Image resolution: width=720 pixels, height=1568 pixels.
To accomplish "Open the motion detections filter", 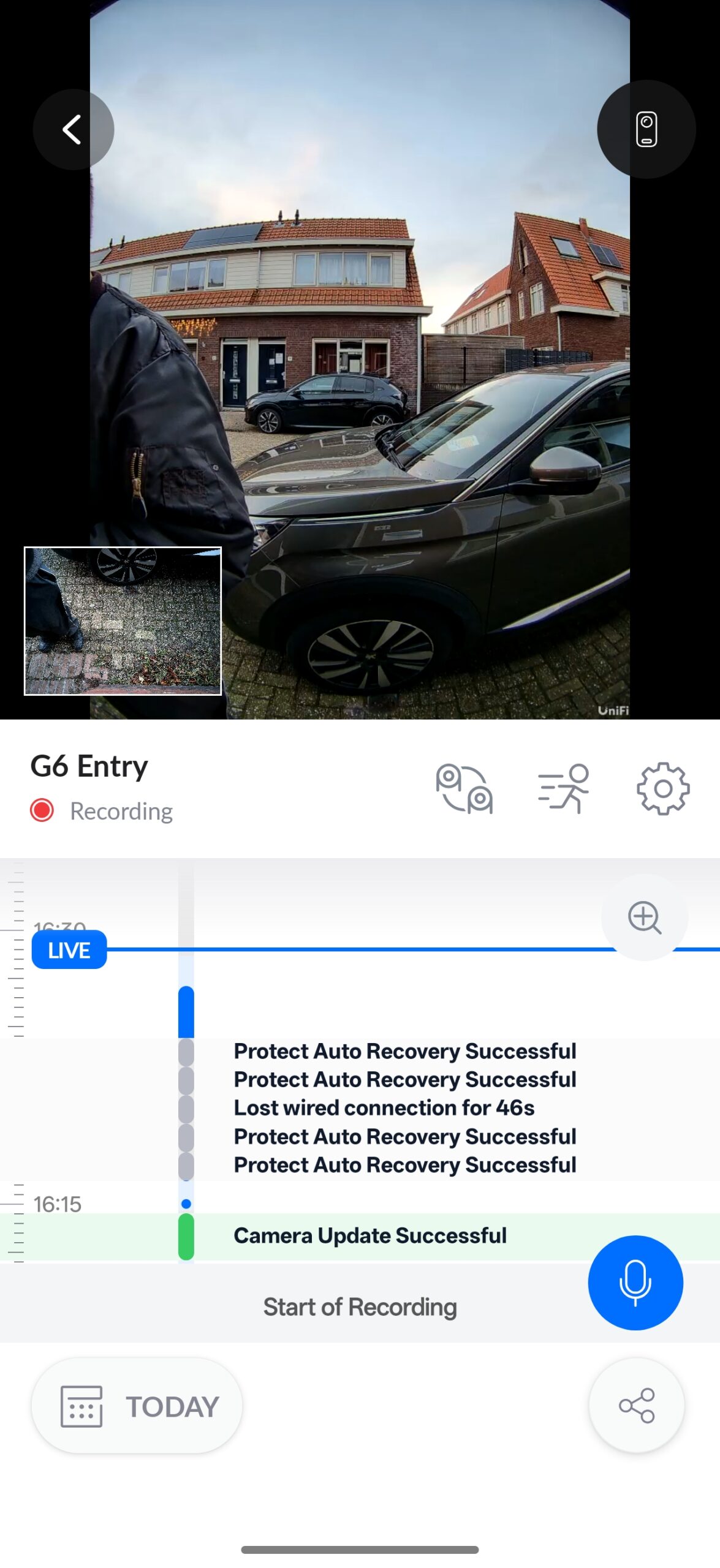I will click(x=563, y=788).
